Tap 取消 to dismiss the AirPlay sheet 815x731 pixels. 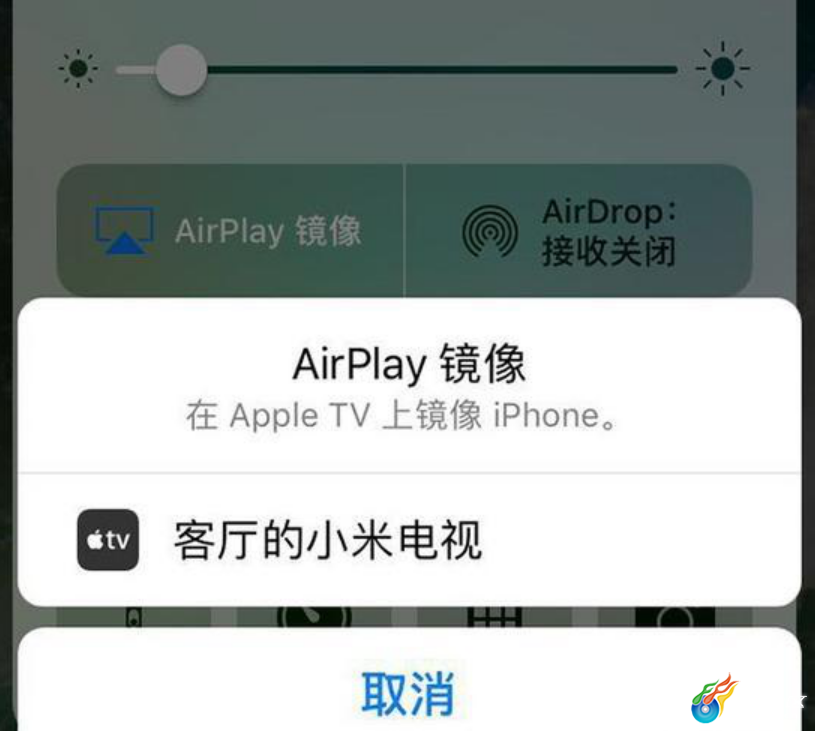coord(408,692)
